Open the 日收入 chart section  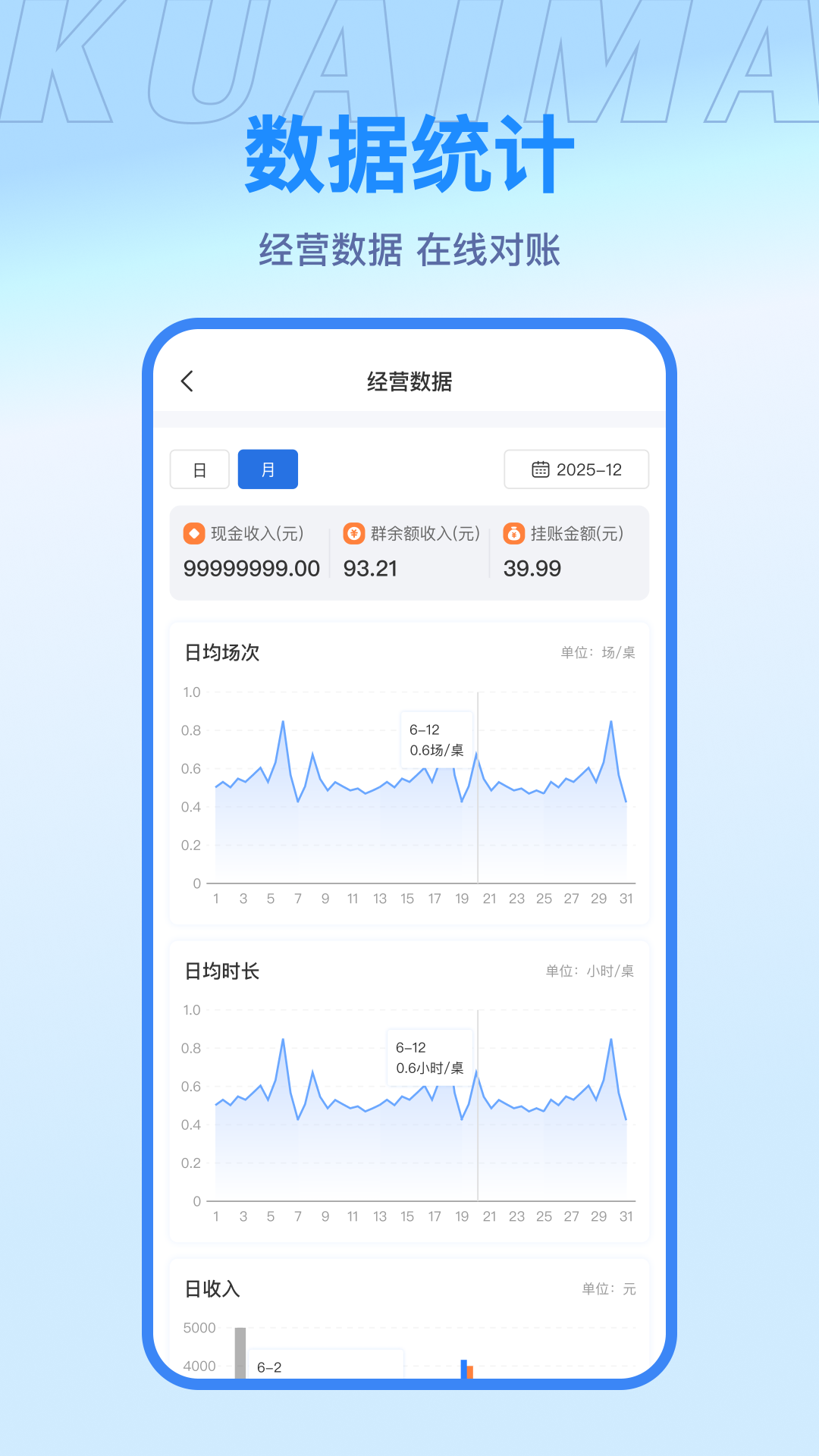pos(211,1288)
